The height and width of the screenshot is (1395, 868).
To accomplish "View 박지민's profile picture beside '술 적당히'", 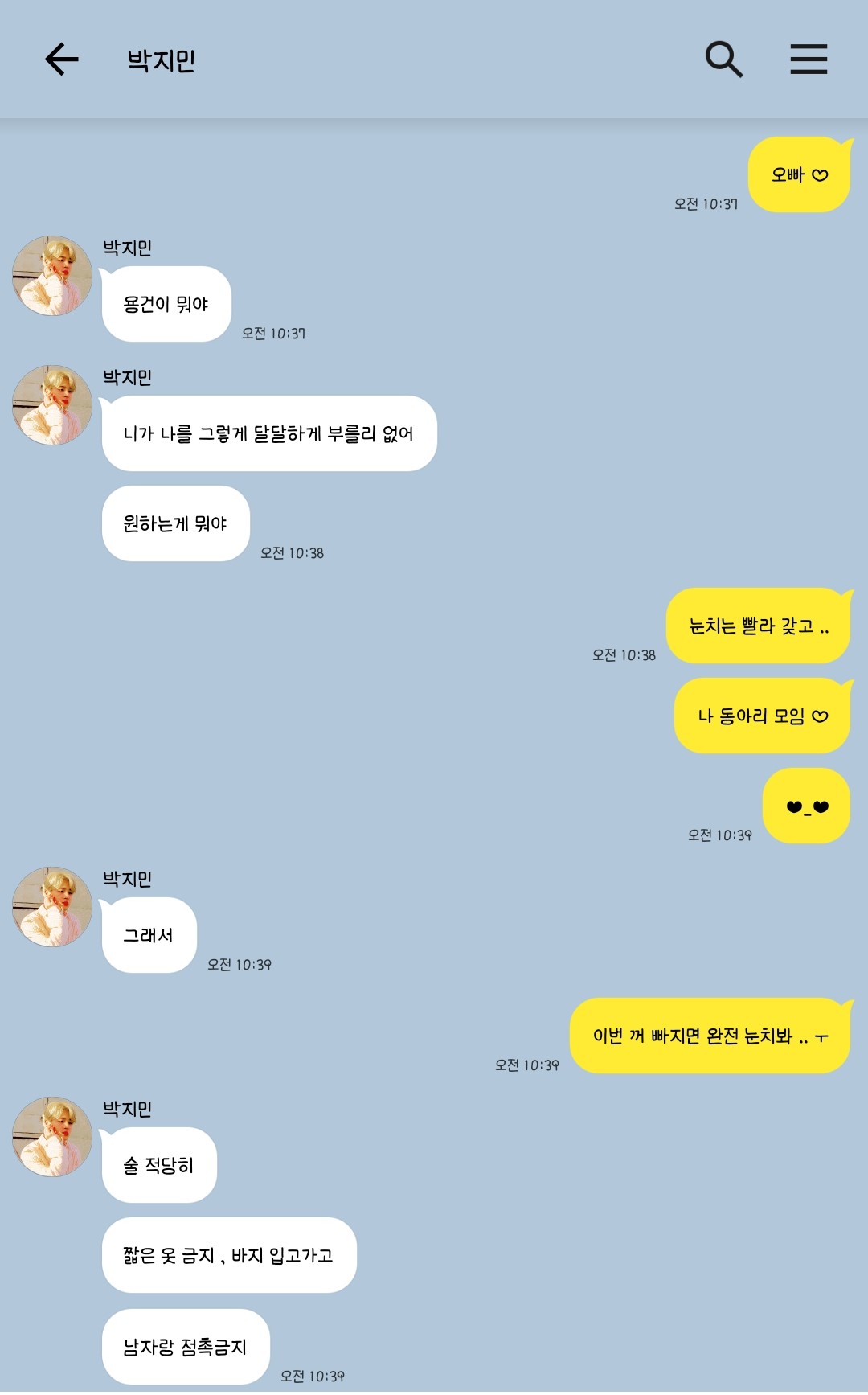I will (x=52, y=1137).
